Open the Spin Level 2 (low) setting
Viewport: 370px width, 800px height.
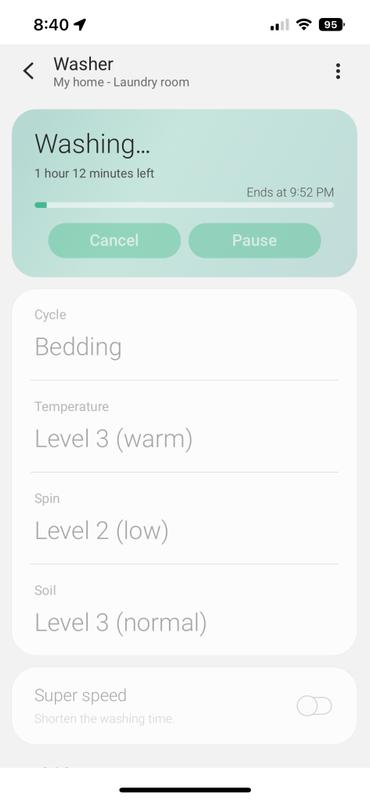pyautogui.click(x=184, y=518)
